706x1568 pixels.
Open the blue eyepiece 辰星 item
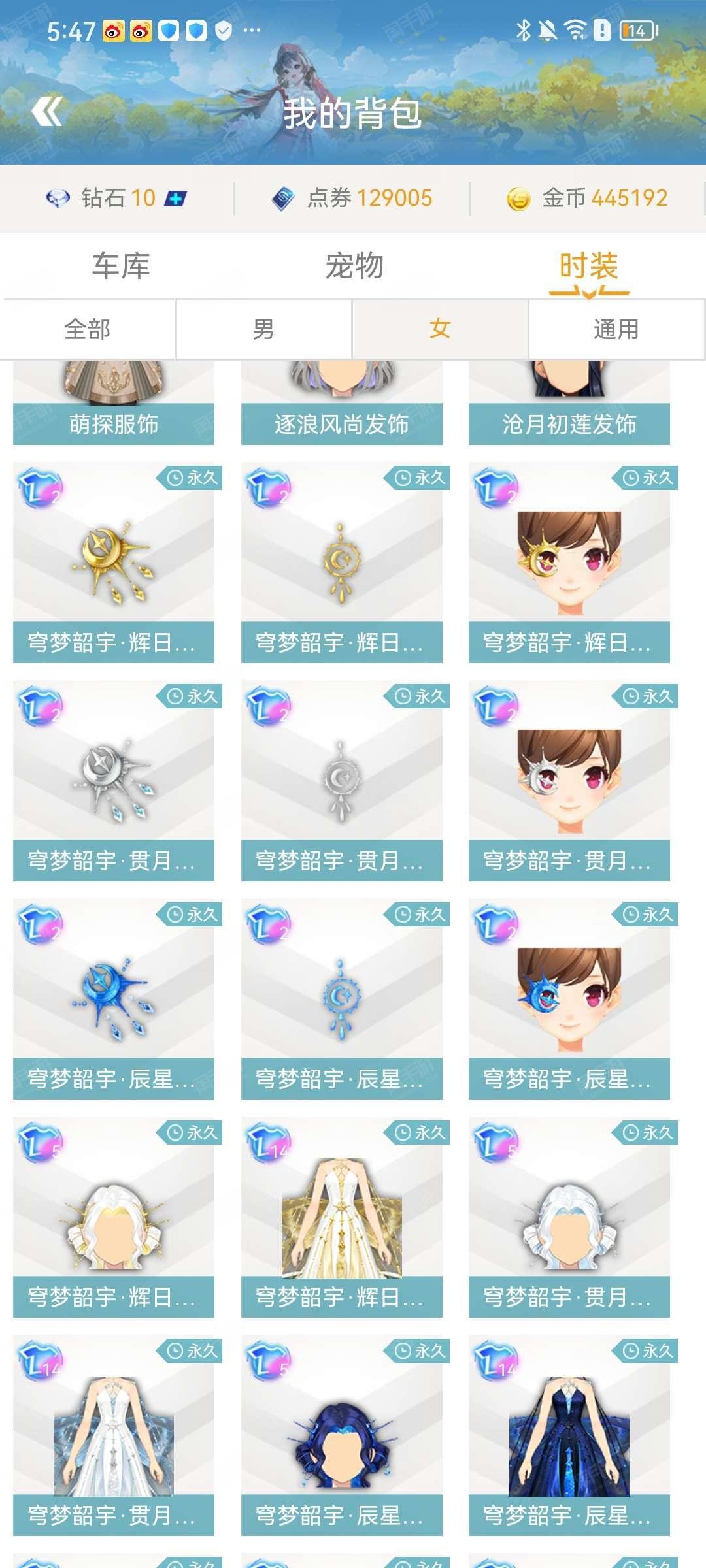pos(569,999)
